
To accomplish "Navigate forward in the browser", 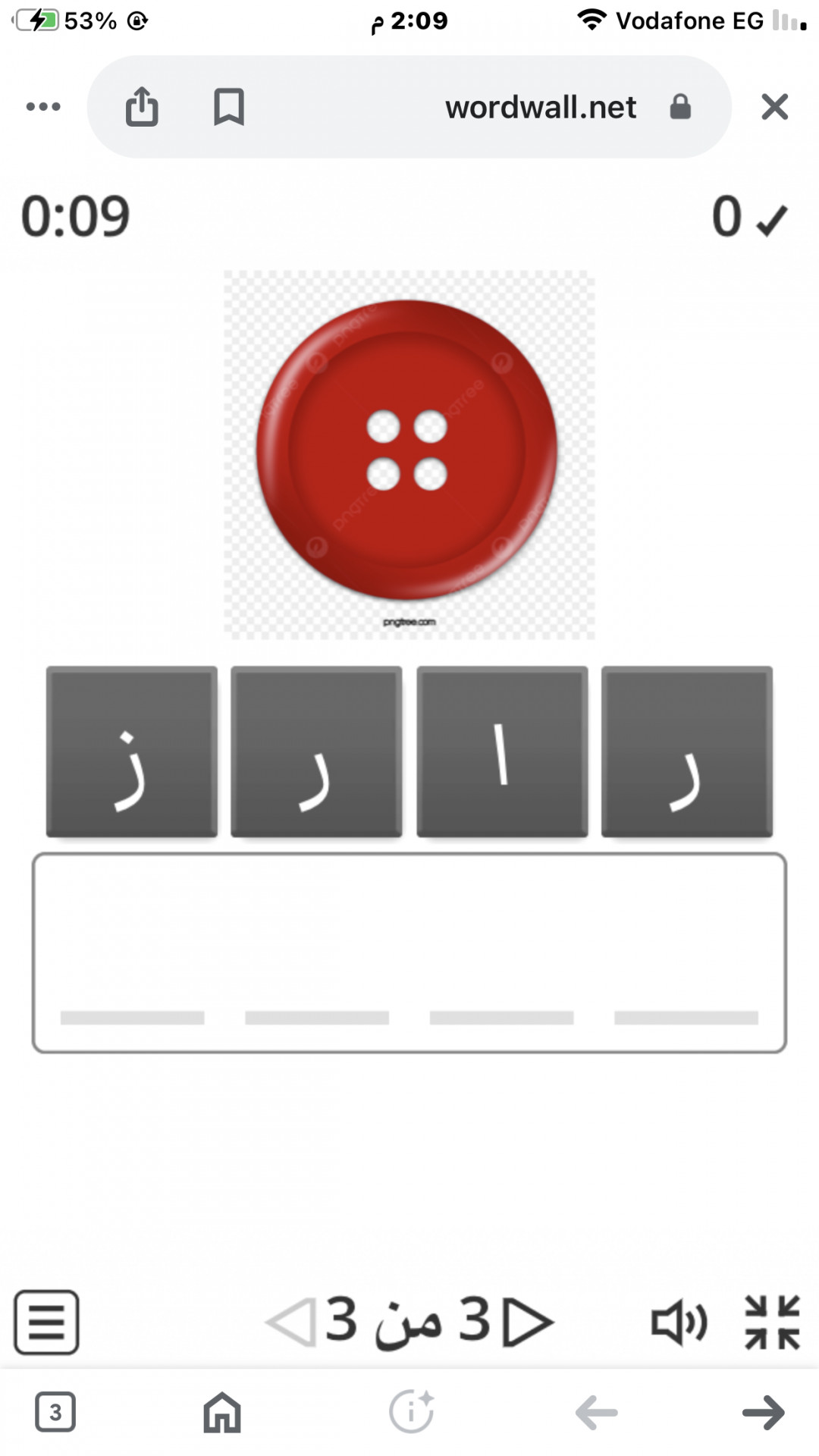I will point(763,1412).
